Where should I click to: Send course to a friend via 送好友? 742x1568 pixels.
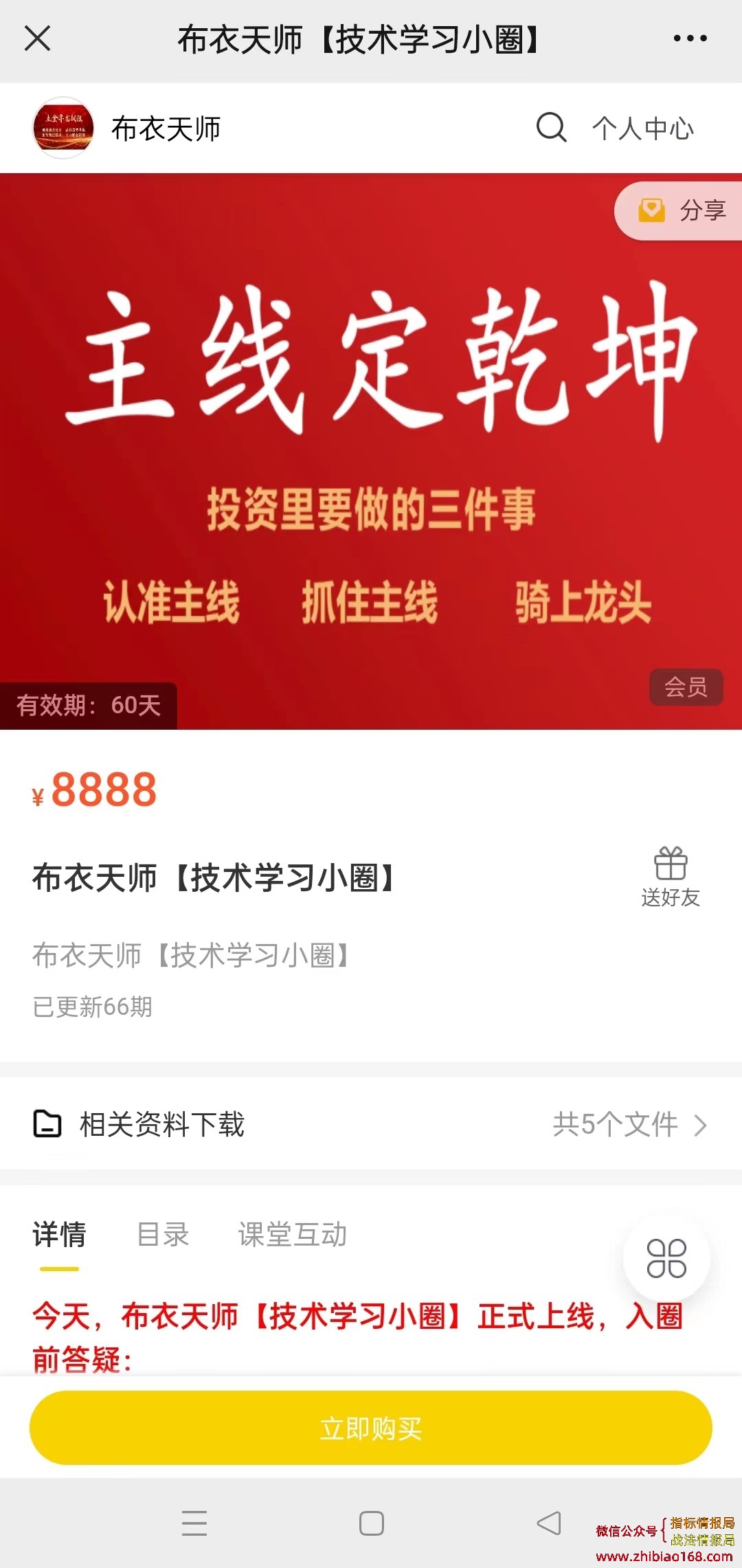point(671,877)
